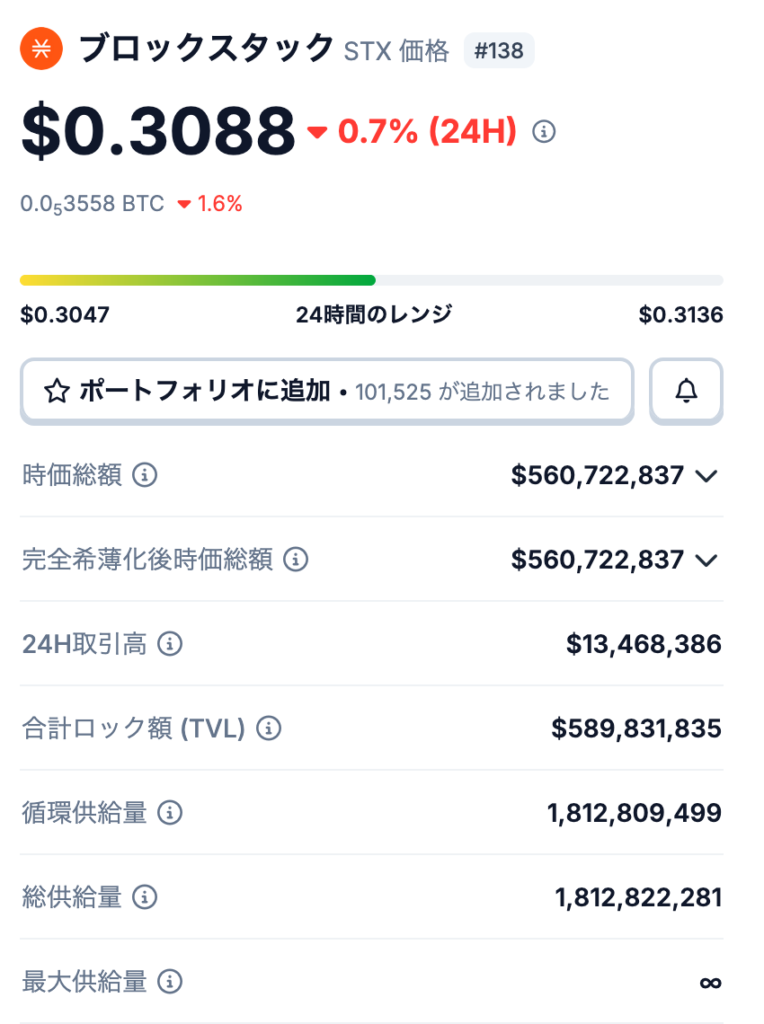The width and height of the screenshot is (764, 1024).
Task: Click the info icon beside 時価総額
Action: pyautogui.click(x=146, y=477)
